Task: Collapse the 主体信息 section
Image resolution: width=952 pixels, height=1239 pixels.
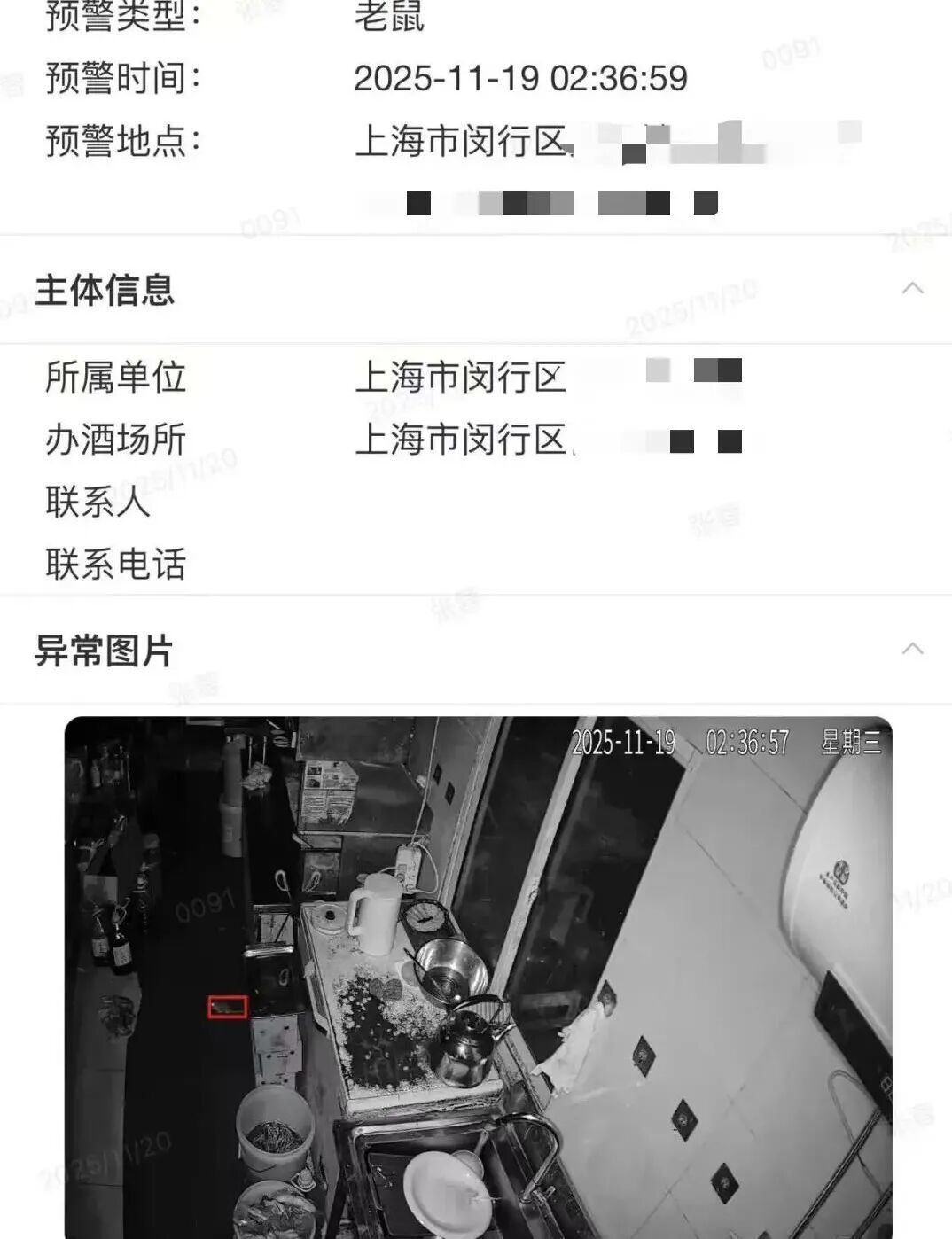Action: [912, 289]
